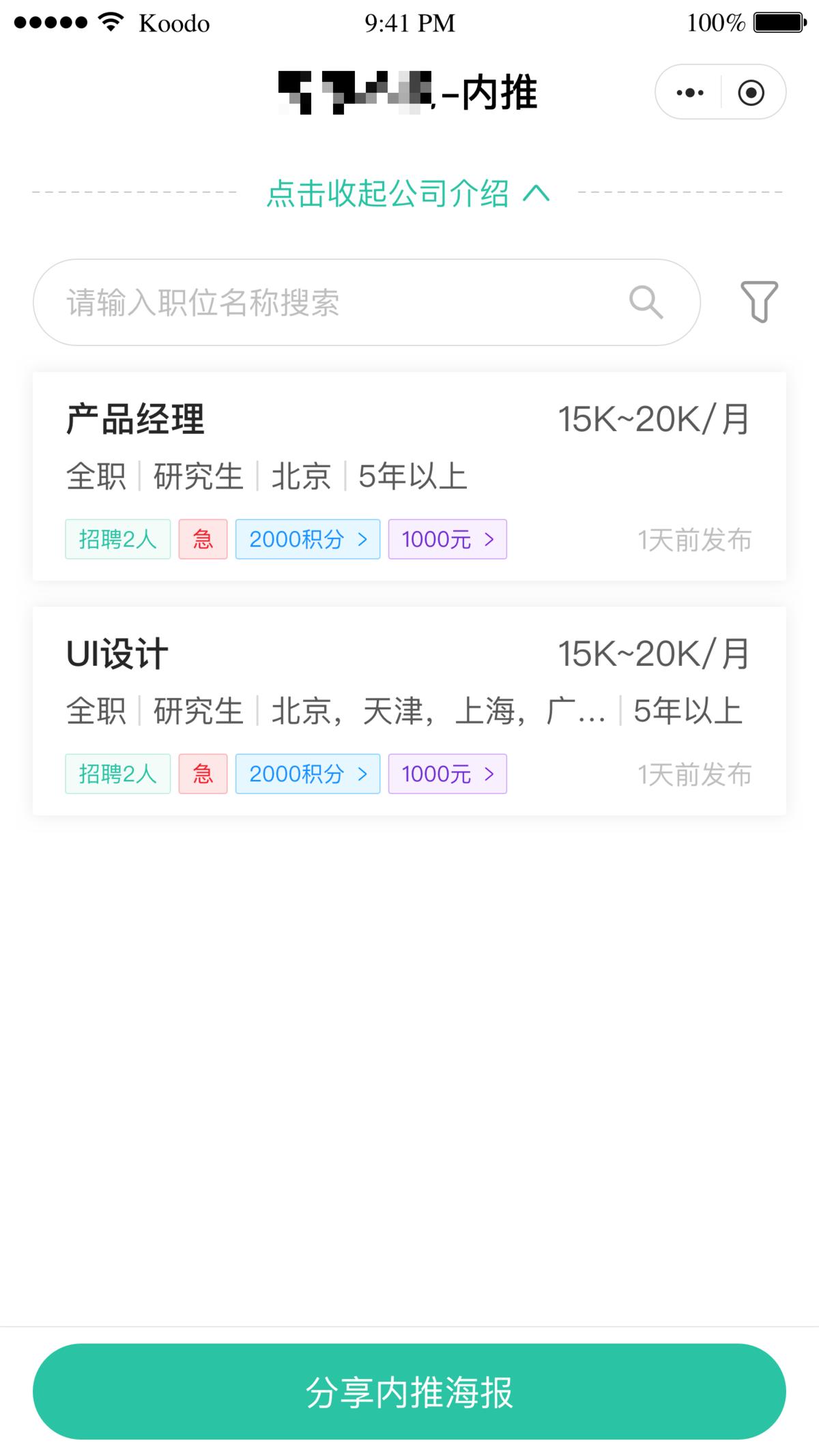Click the pixelated company logo in title
819x1456 pixels.
click(355, 92)
